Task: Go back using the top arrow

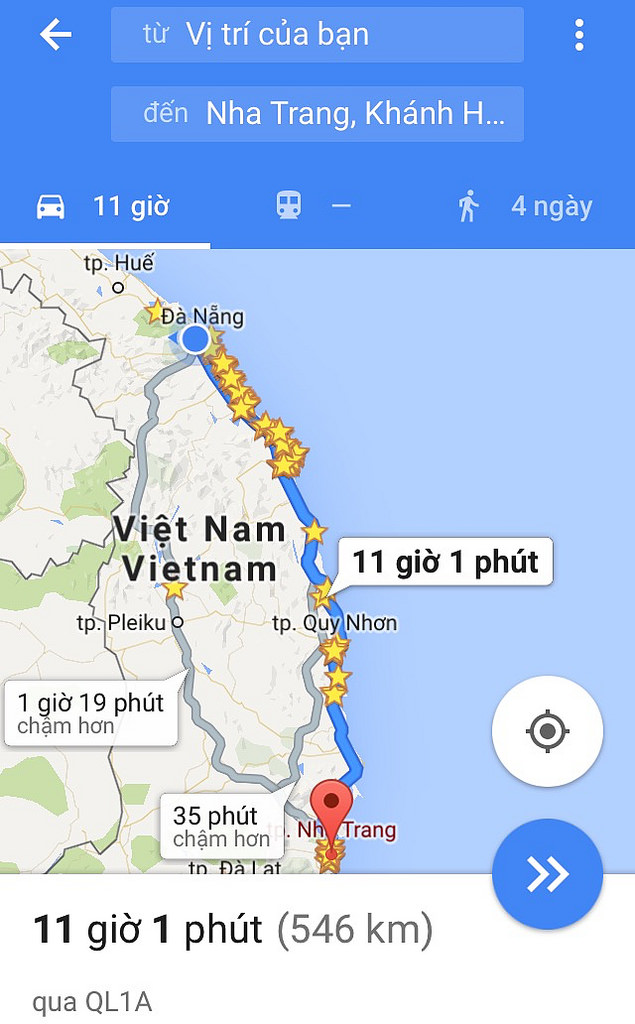Action: tap(55, 35)
